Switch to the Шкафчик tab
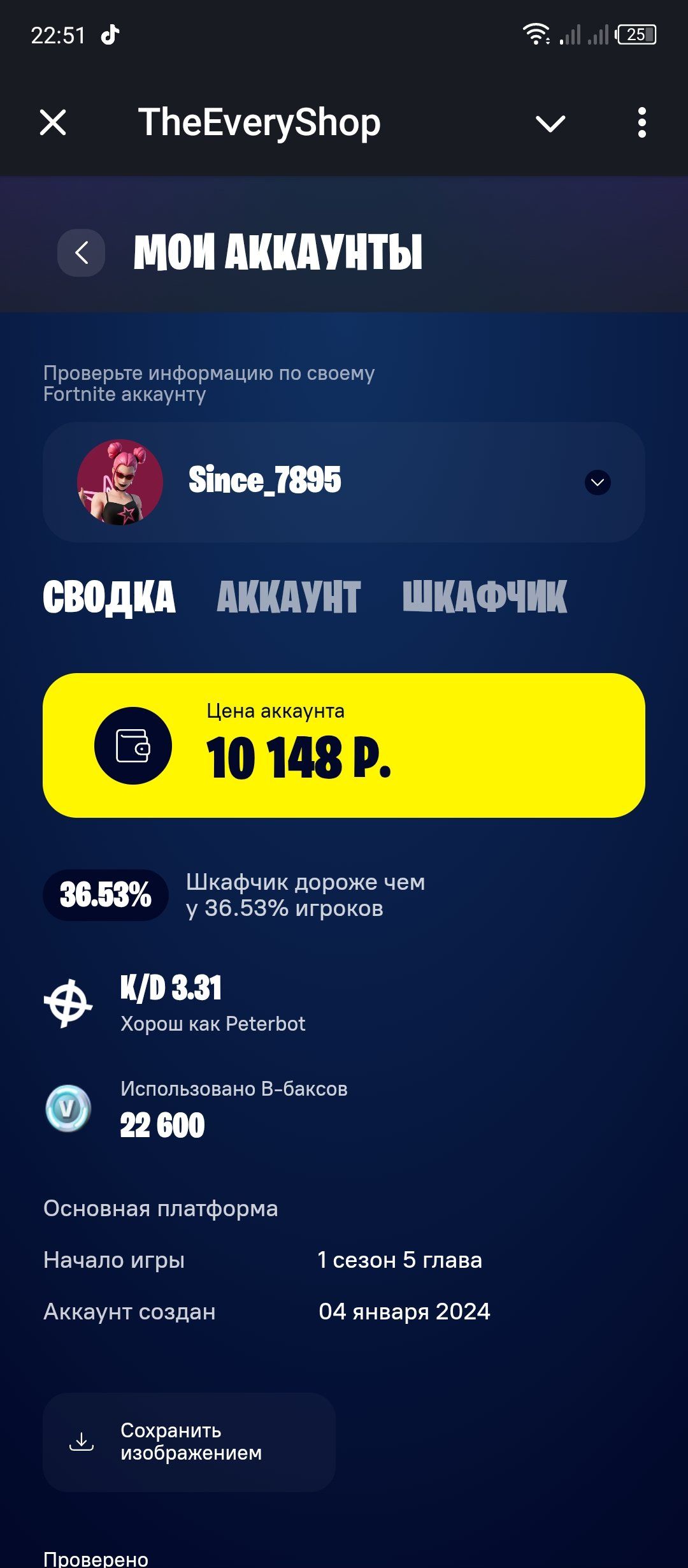688x1568 pixels. [484, 597]
